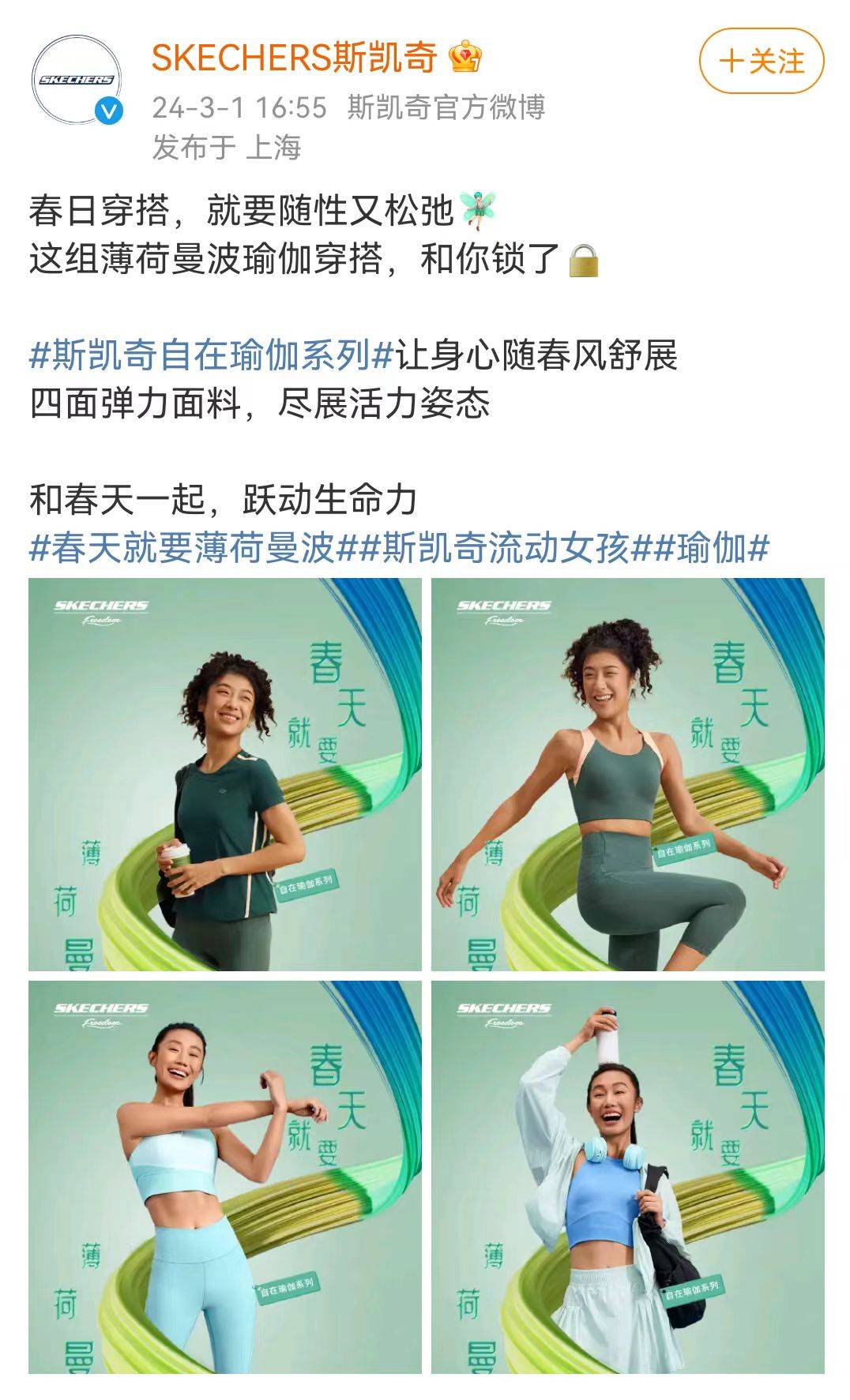This screenshot has width=850, height=1400.
Task: View the photo with headphones and white jacket
Action: click(x=627, y=1177)
